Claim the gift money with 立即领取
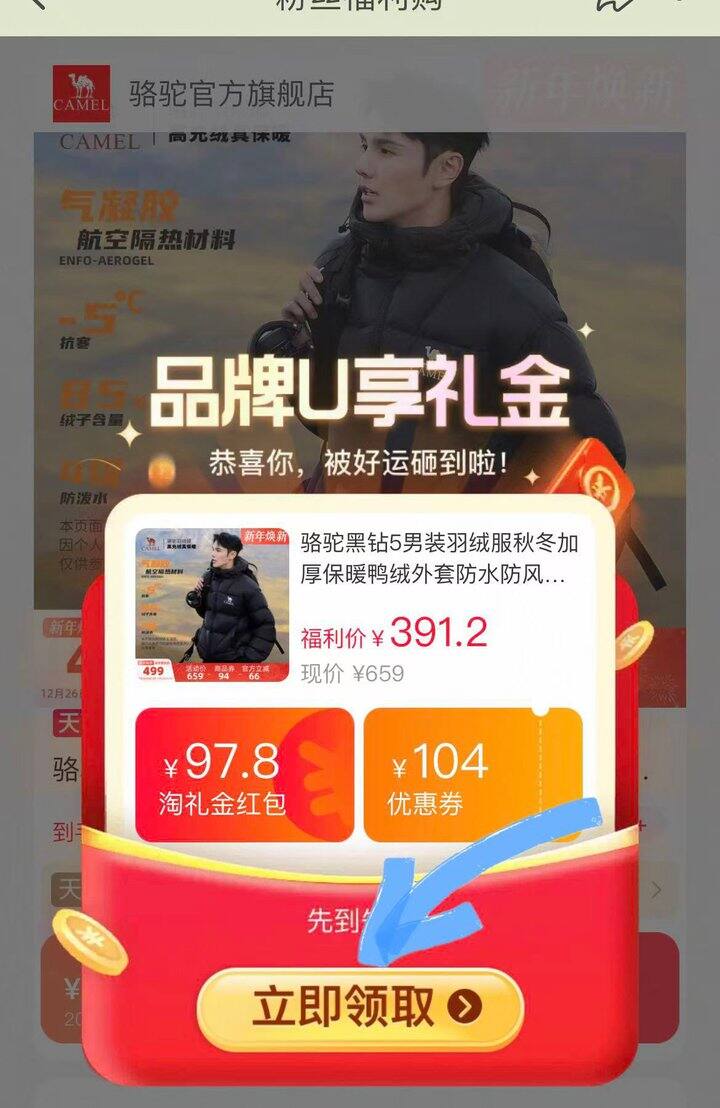 360,1008
